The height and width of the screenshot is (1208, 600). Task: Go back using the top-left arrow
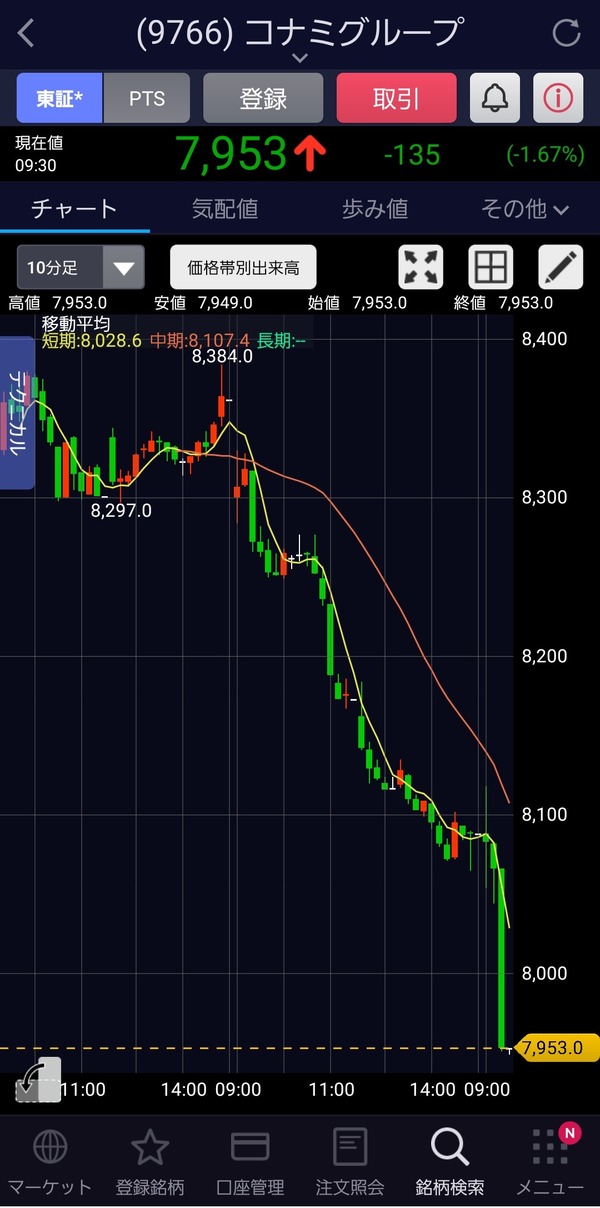27,34
